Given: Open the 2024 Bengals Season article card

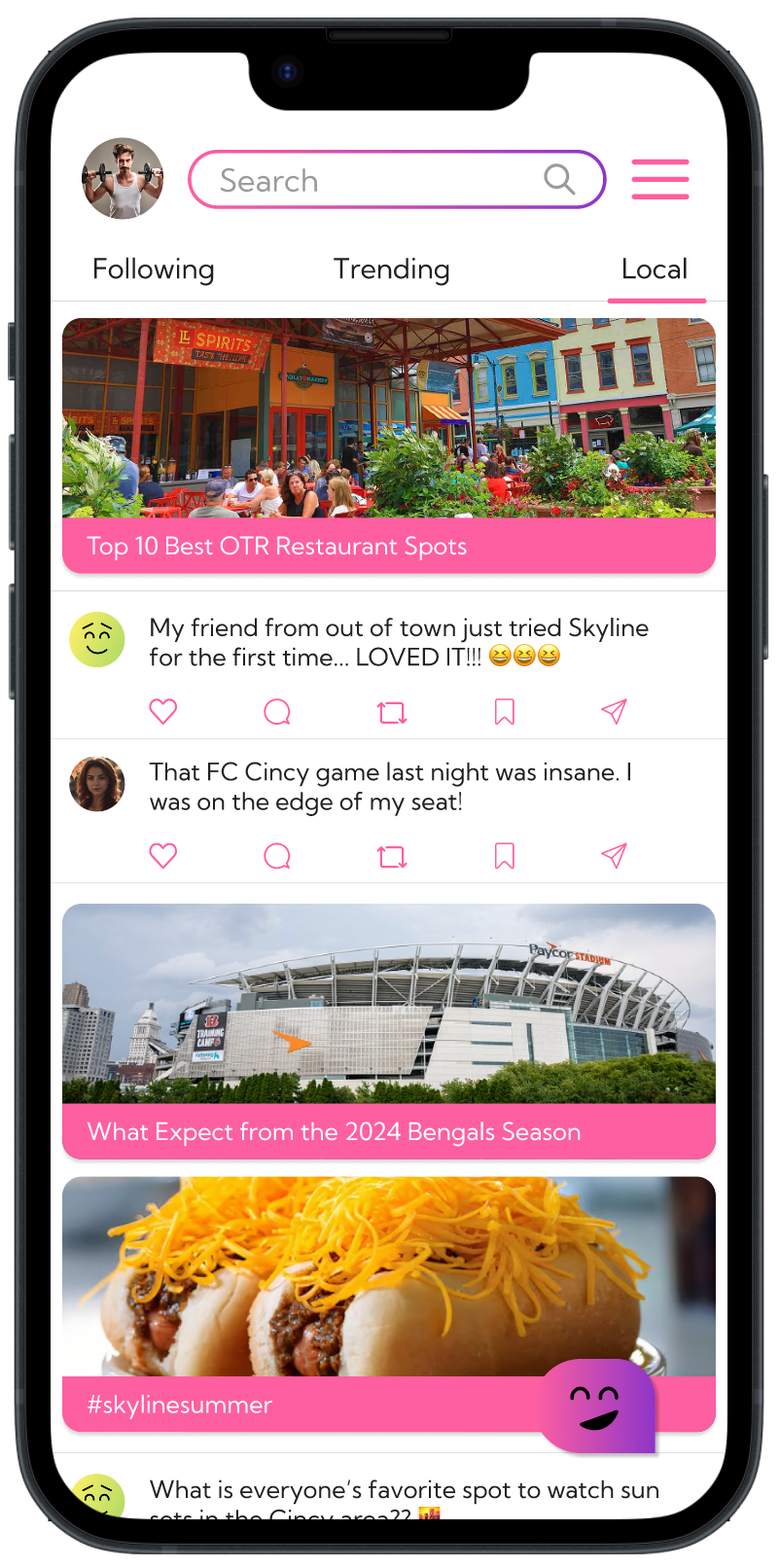Looking at the screenshot, I should (389, 1031).
